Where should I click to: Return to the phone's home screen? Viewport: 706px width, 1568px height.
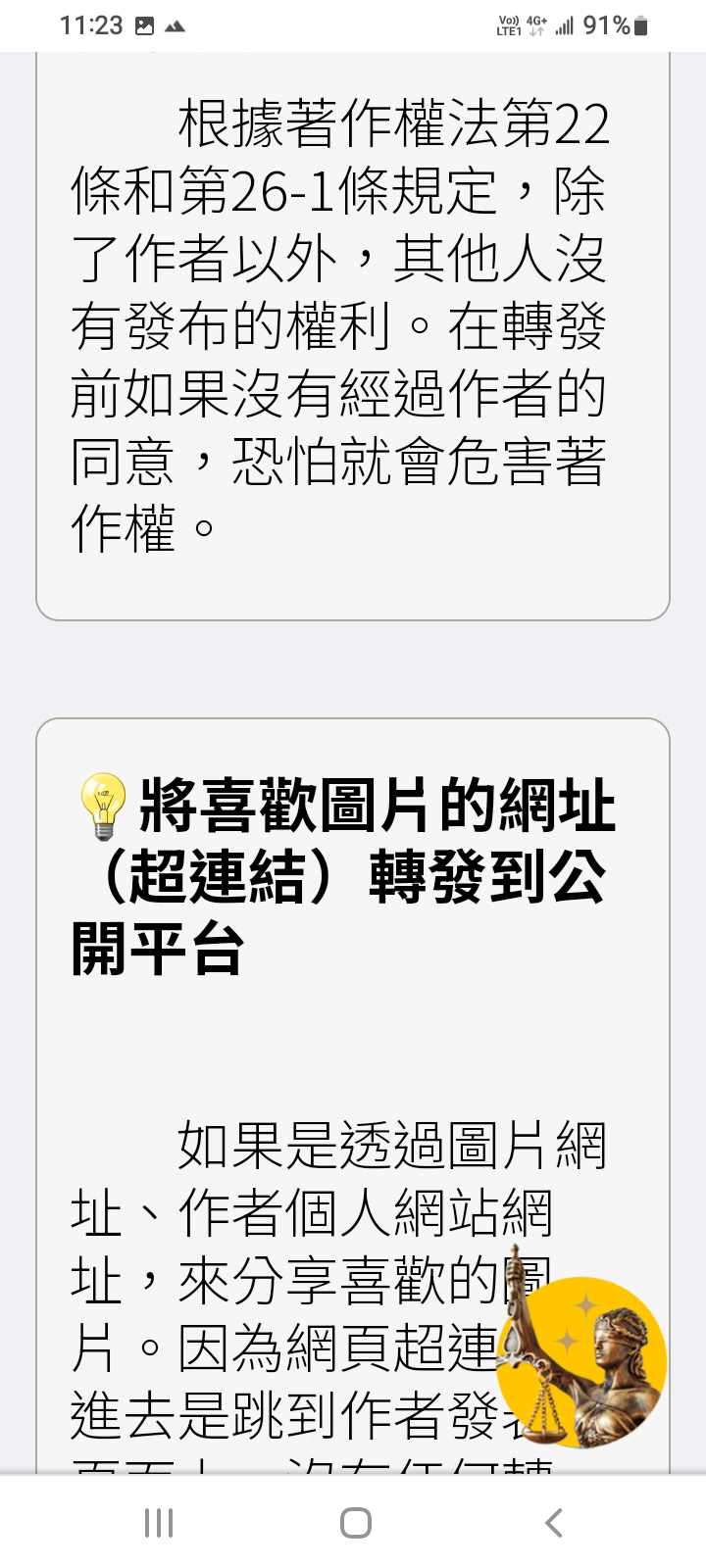[x=355, y=1522]
